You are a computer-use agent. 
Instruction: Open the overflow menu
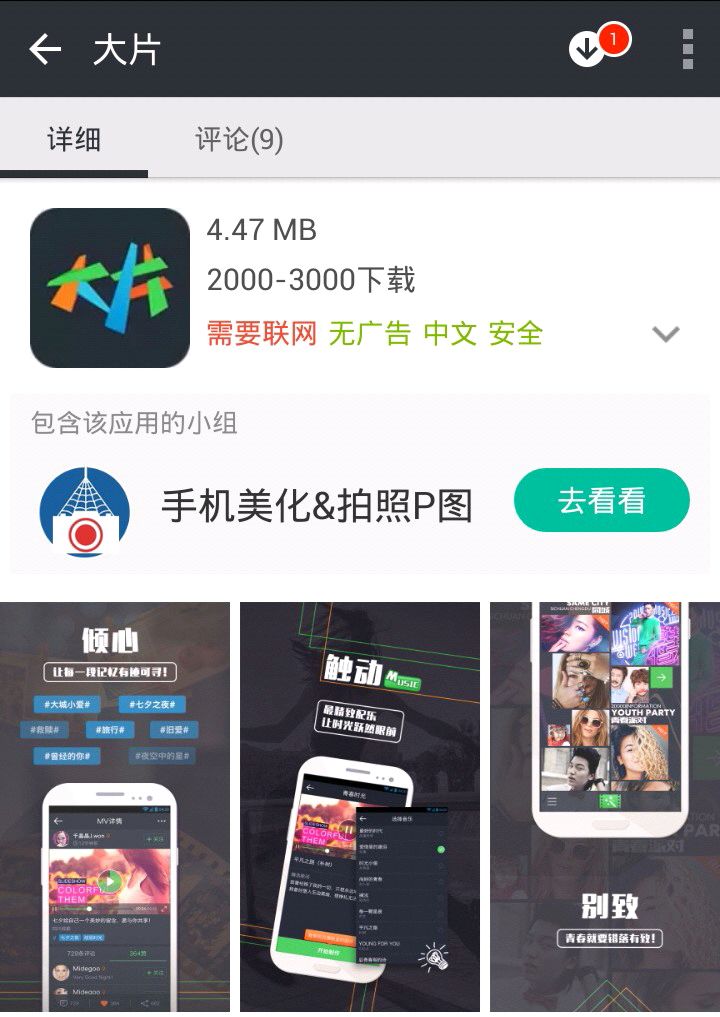687,49
